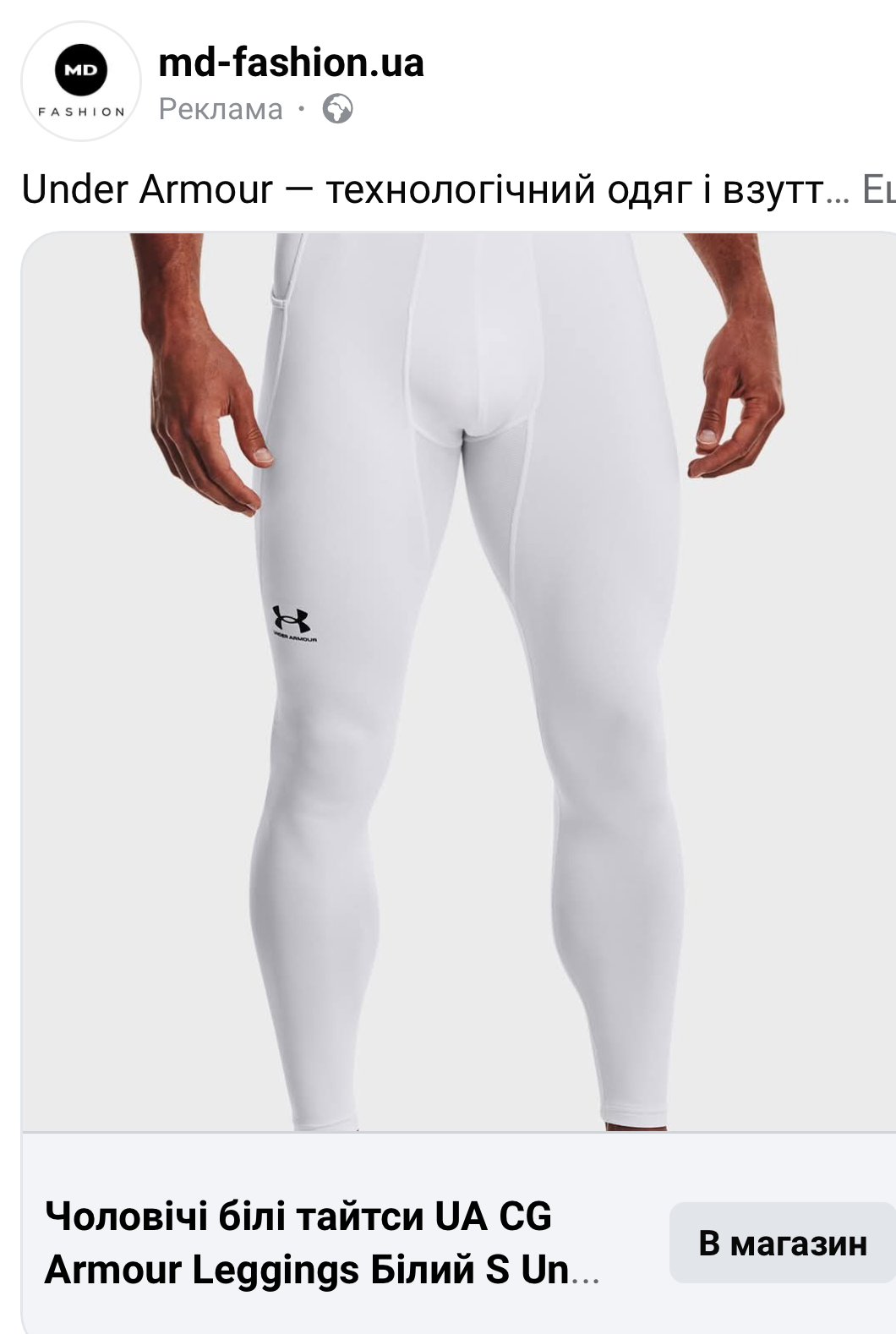Expand the truncated Under Armour ad text
This screenshot has width=896, height=1334.
click(x=876, y=189)
